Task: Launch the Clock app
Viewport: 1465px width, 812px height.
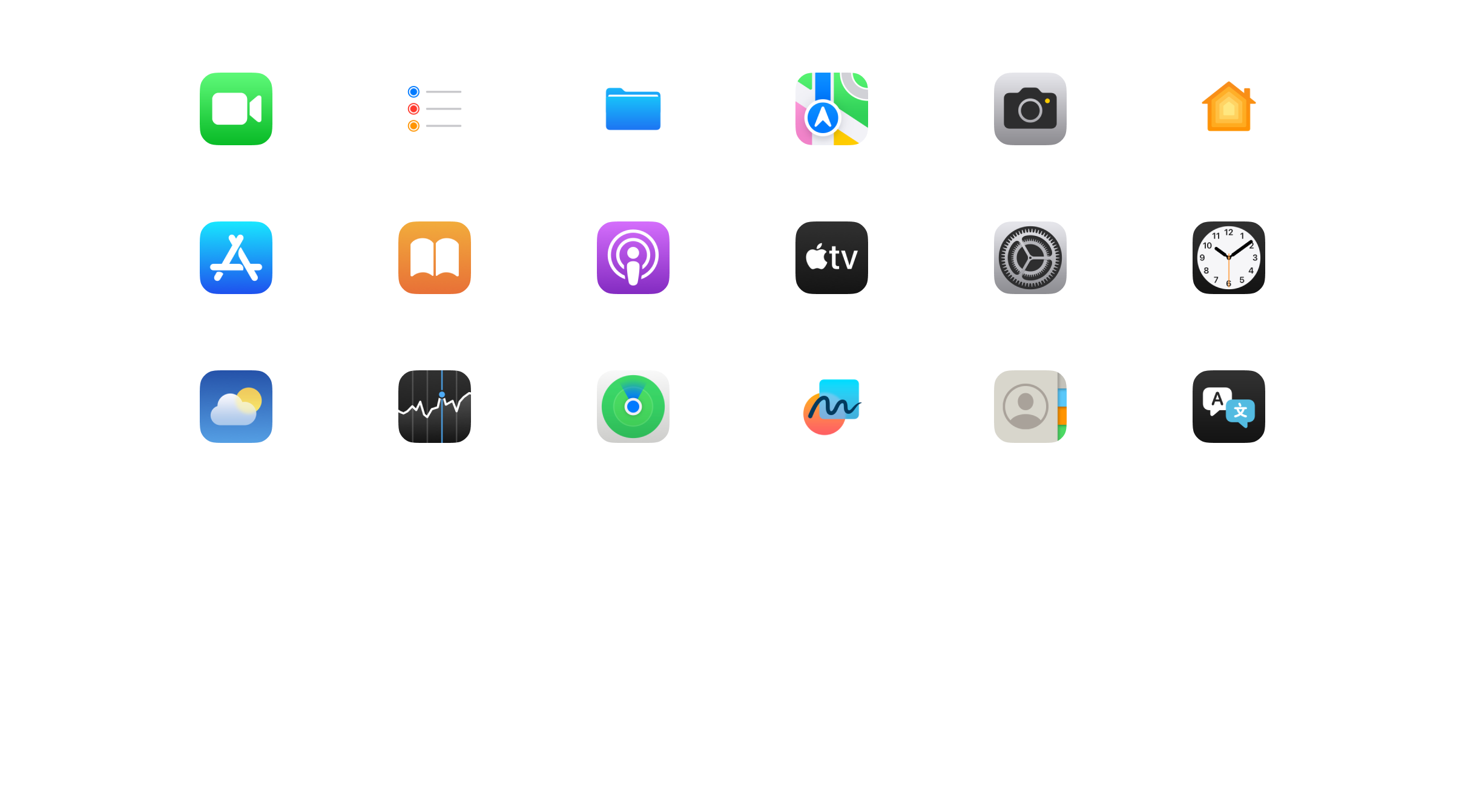Action: point(1229,258)
